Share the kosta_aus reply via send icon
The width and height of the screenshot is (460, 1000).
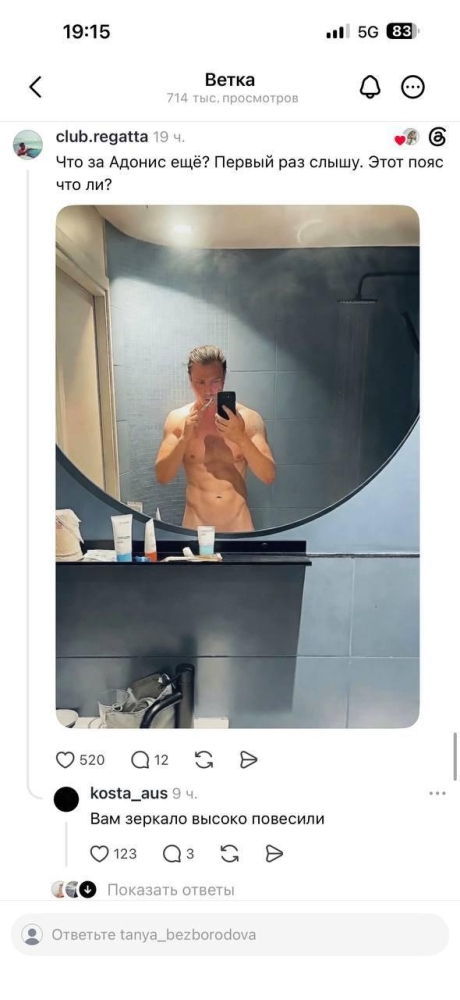coord(274,854)
